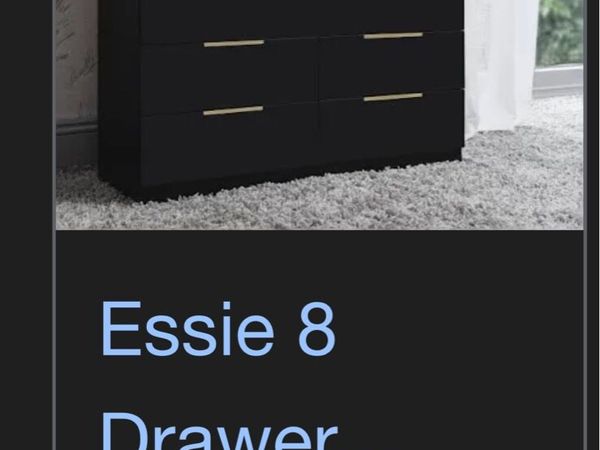Open the Essie 8 Drawer product link

(x=218, y=329)
